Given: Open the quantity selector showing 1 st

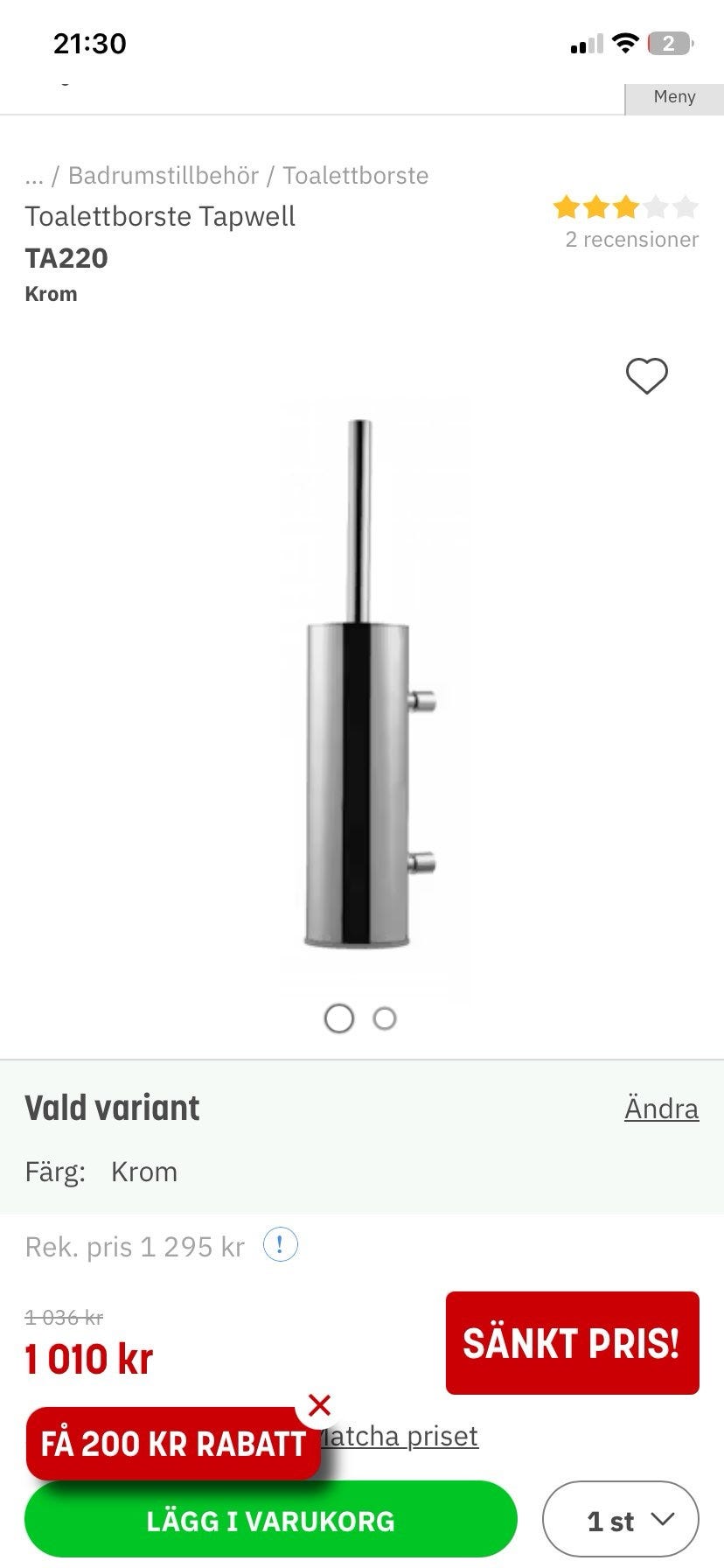Looking at the screenshot, I should [621, 1520].
